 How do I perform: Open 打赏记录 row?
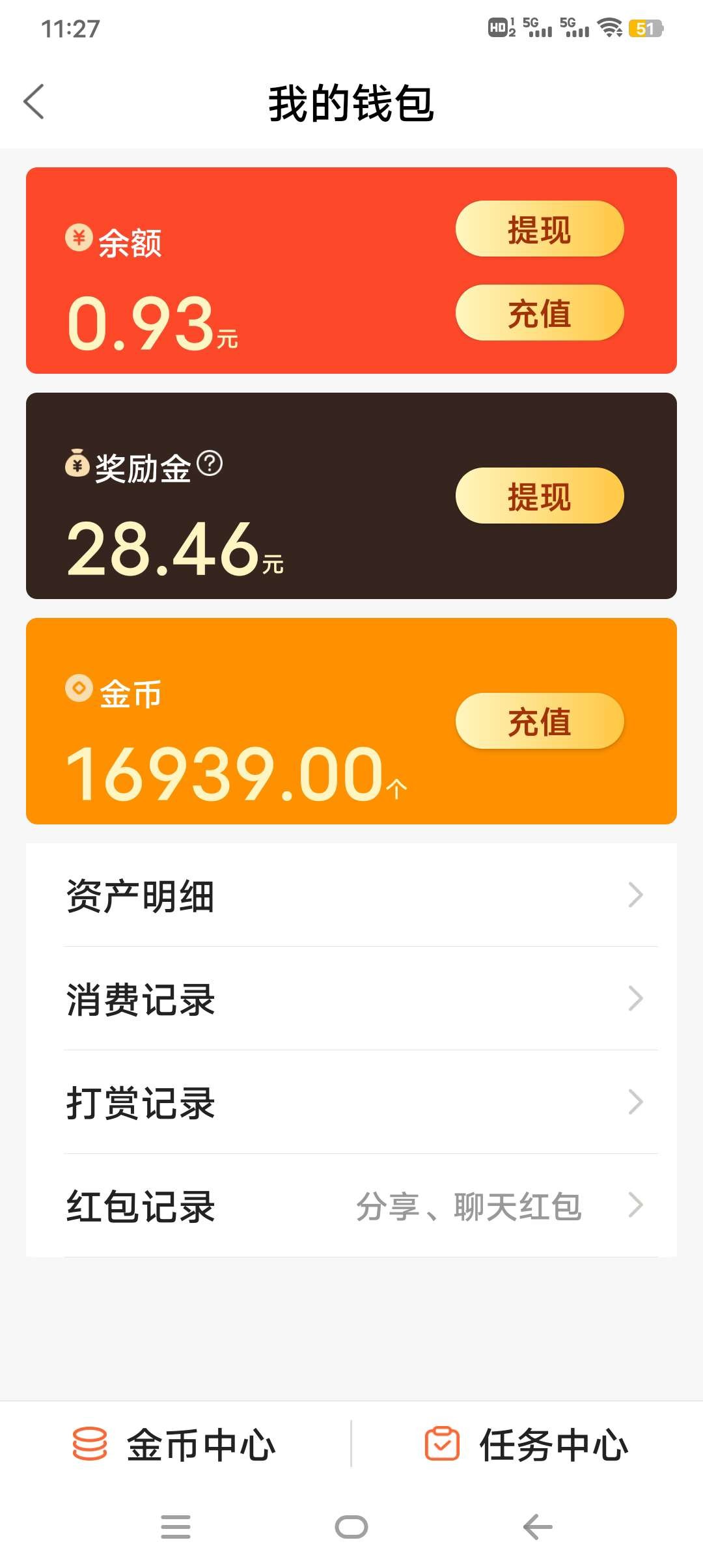(351, 1102)
